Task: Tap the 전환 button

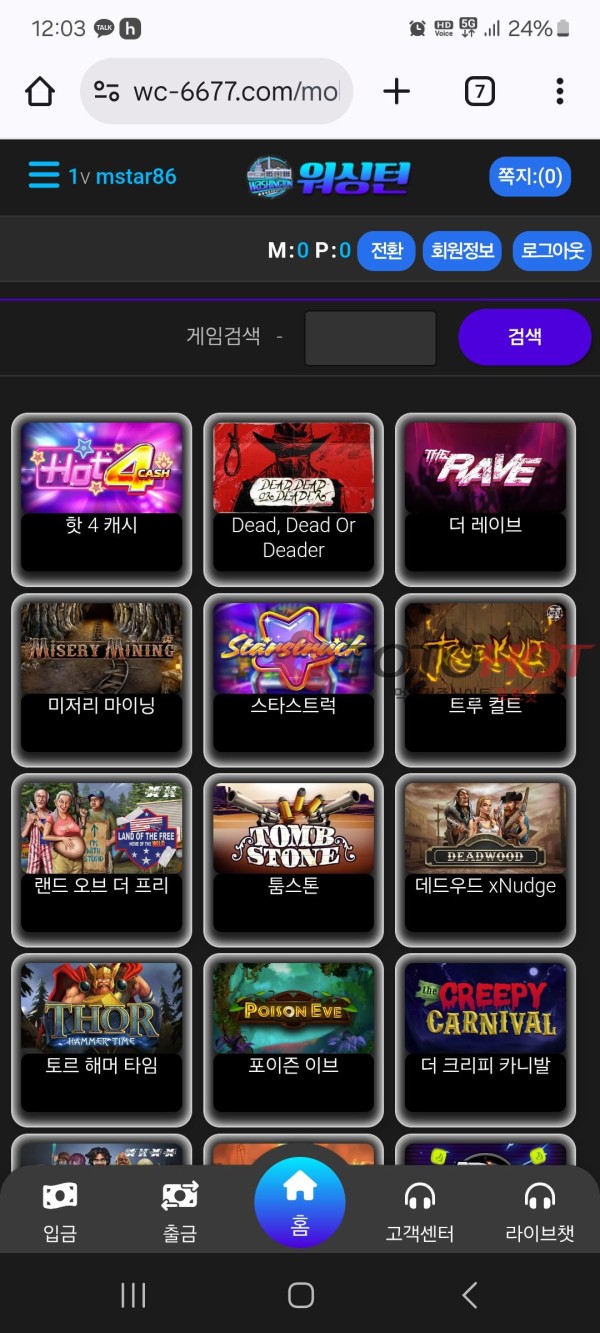Action: 386,250
